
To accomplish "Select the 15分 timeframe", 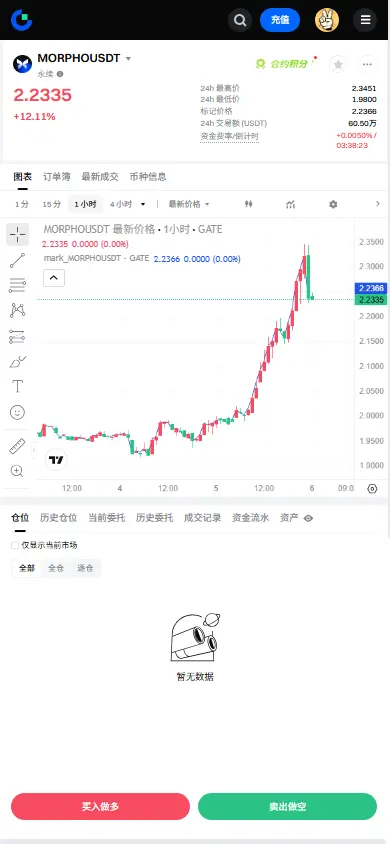I will click(x=52, y=204).
